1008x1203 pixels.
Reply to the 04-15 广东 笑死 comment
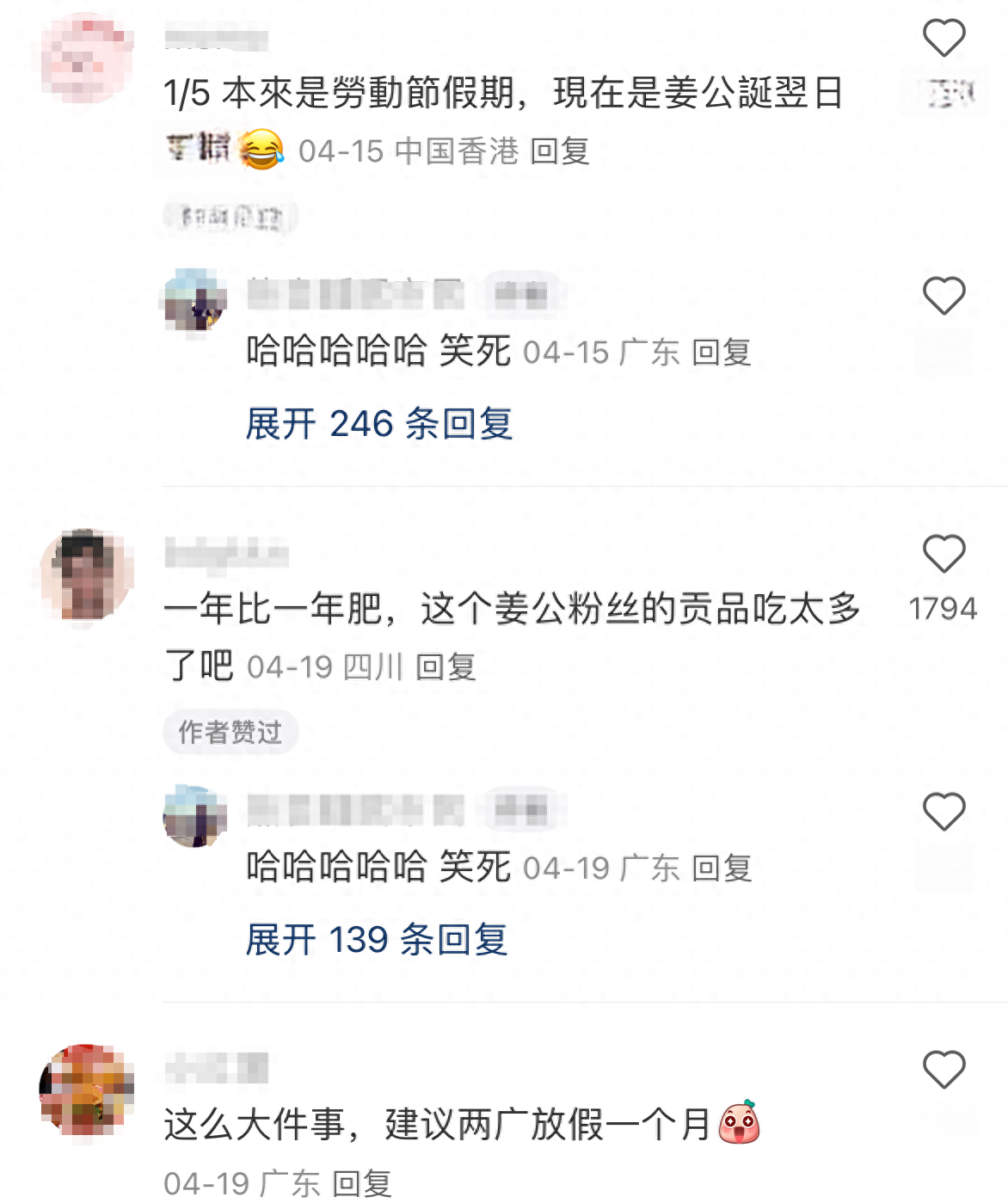click(722, 353)
